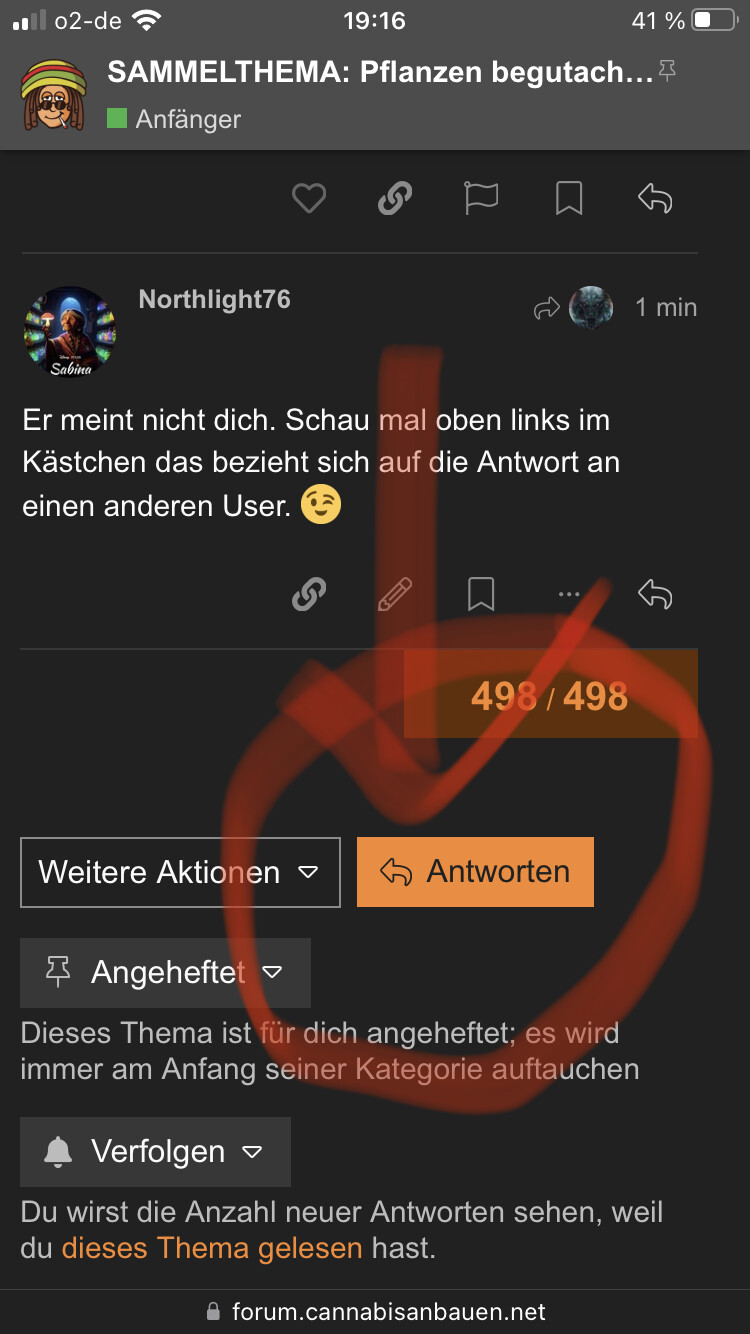
Task: Like the post above Northlight76's reply
Action: click(x=309, y=199)
